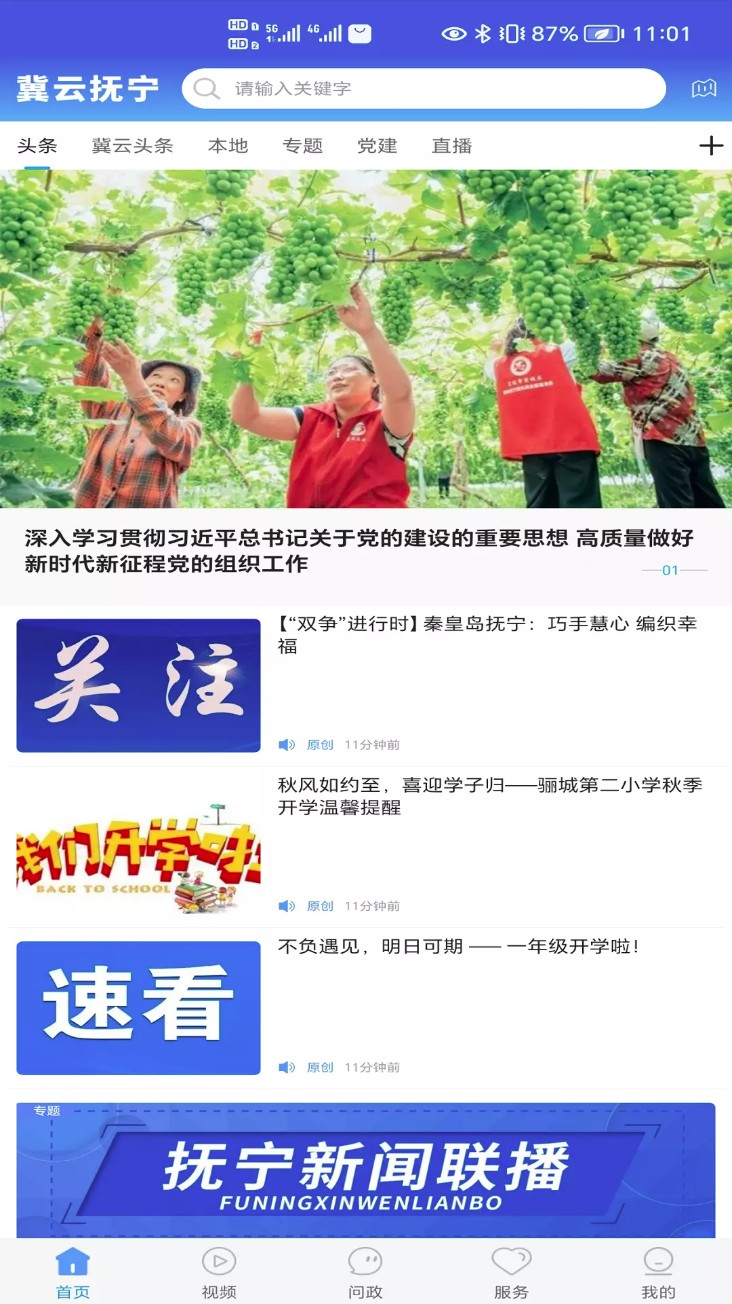
Task: Go to the 服务 bottom tab
Action: 511,1272
